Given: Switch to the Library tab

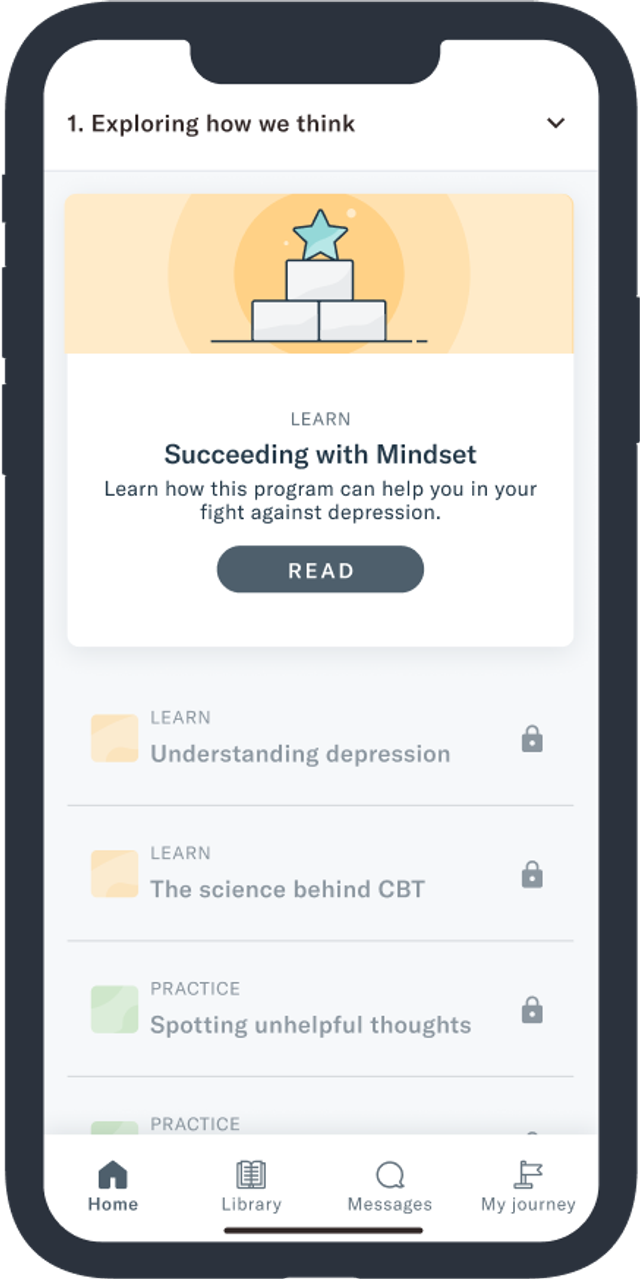Looking at the screenshot, I should coord(251,1187).
